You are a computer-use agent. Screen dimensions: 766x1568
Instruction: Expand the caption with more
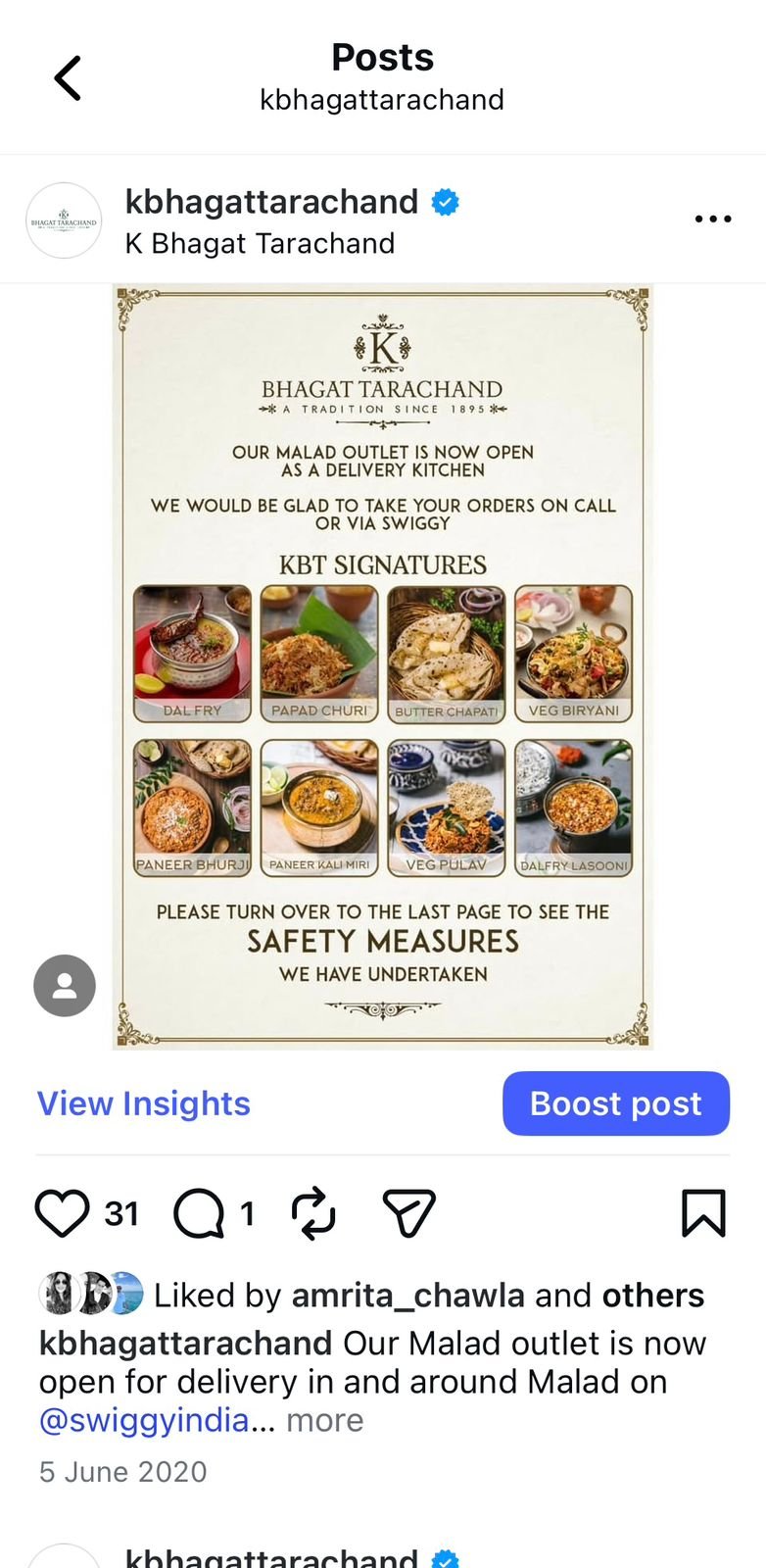(324, 1420)
